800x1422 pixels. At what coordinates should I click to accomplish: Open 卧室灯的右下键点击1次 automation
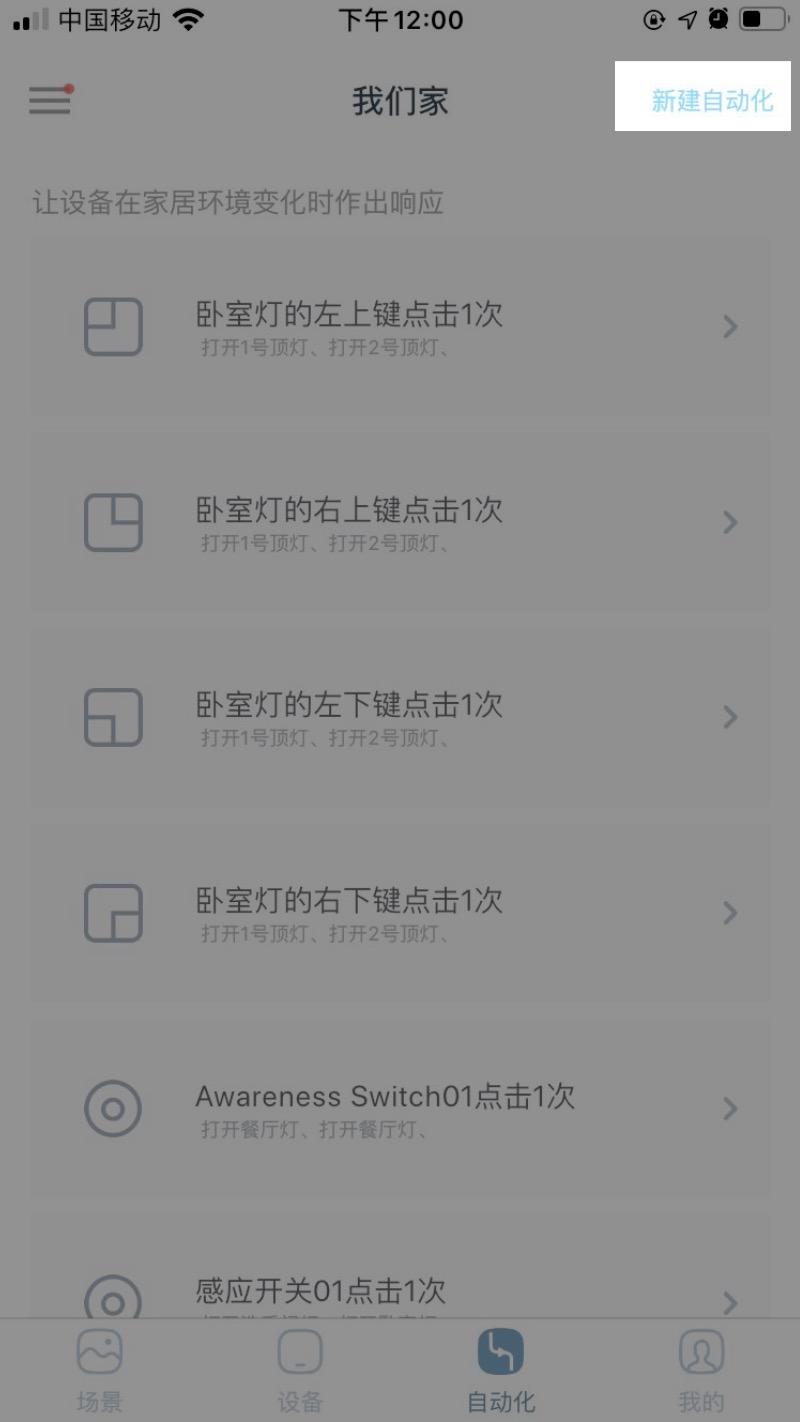[x=400, y=913]
